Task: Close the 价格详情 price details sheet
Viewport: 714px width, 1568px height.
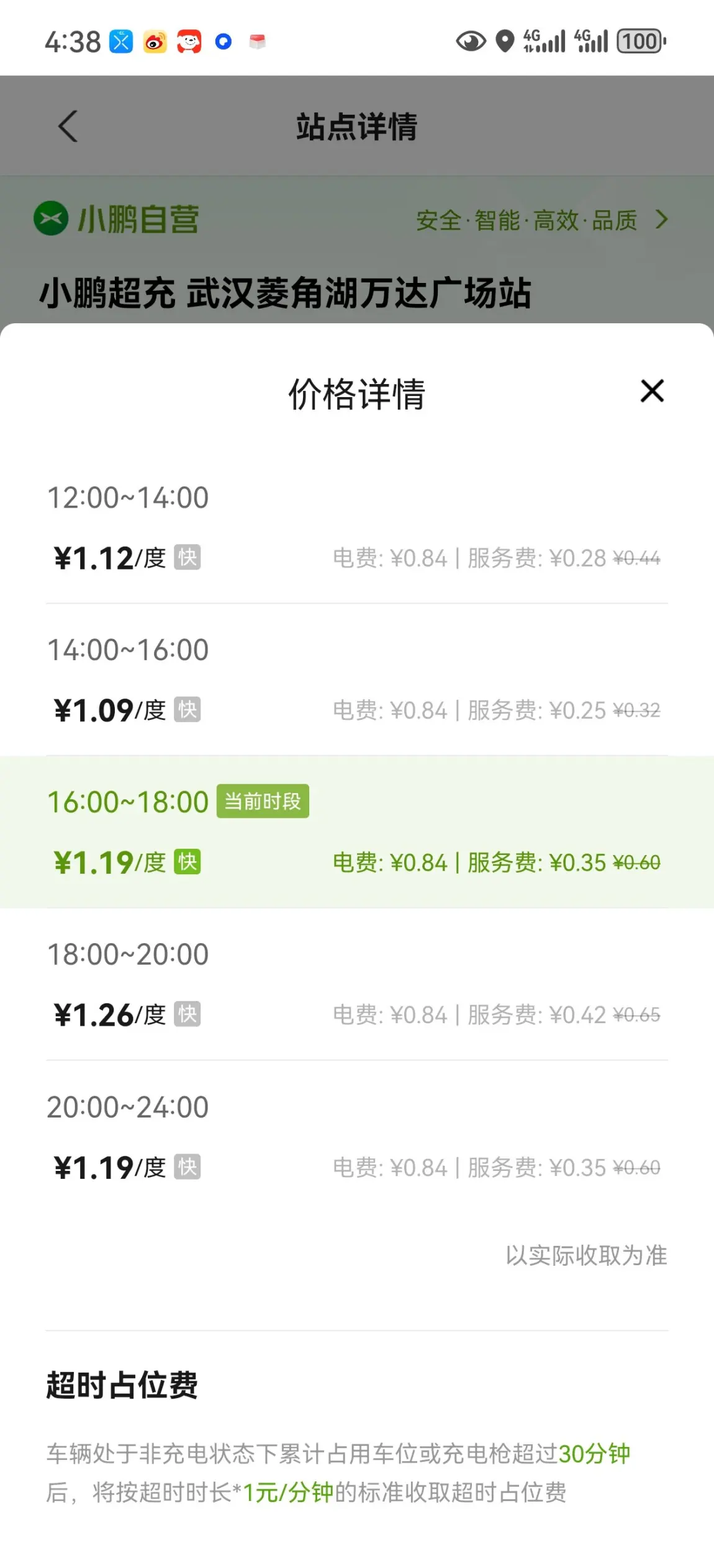Action: 652,391
